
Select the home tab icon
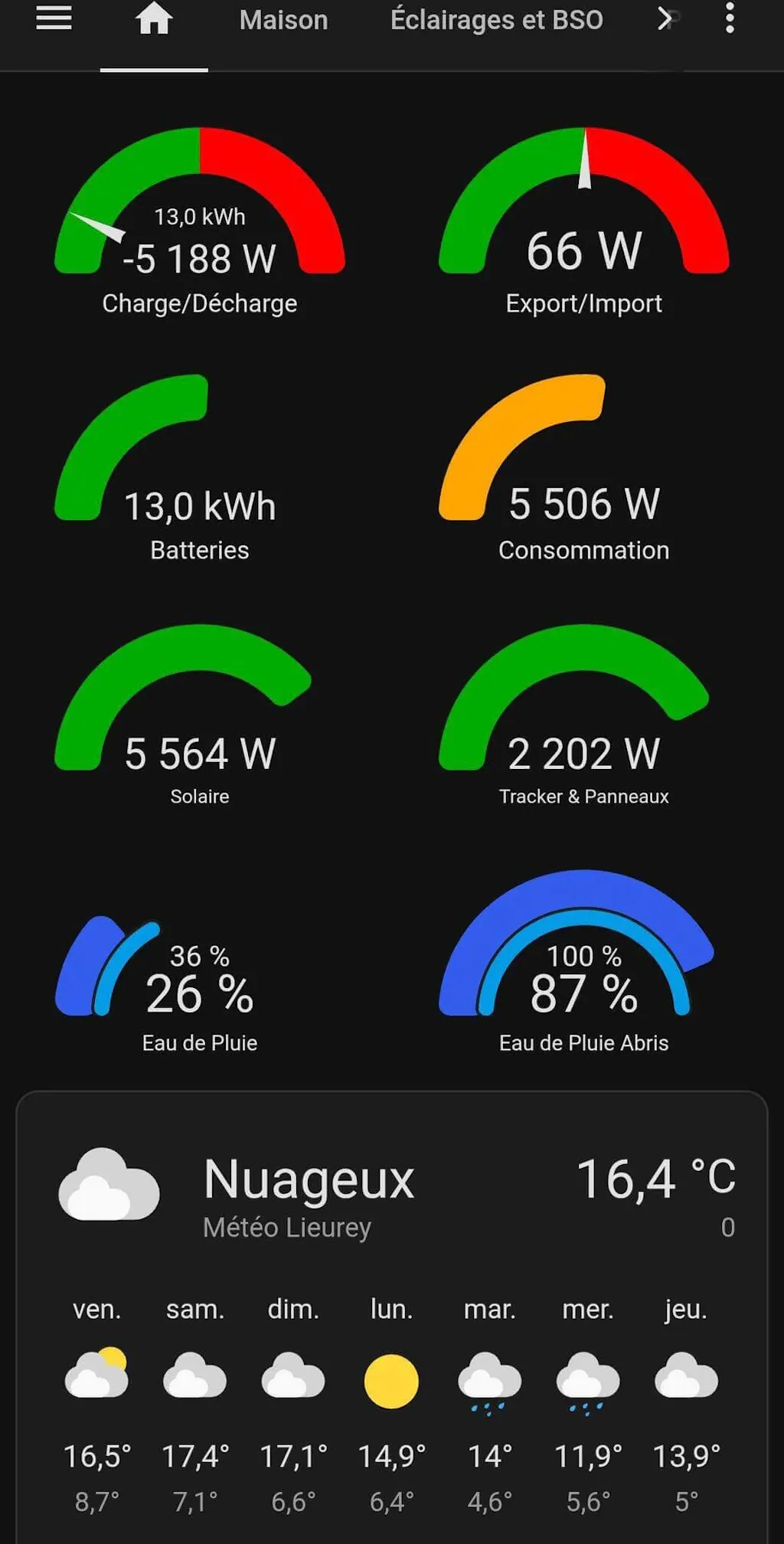154,19
